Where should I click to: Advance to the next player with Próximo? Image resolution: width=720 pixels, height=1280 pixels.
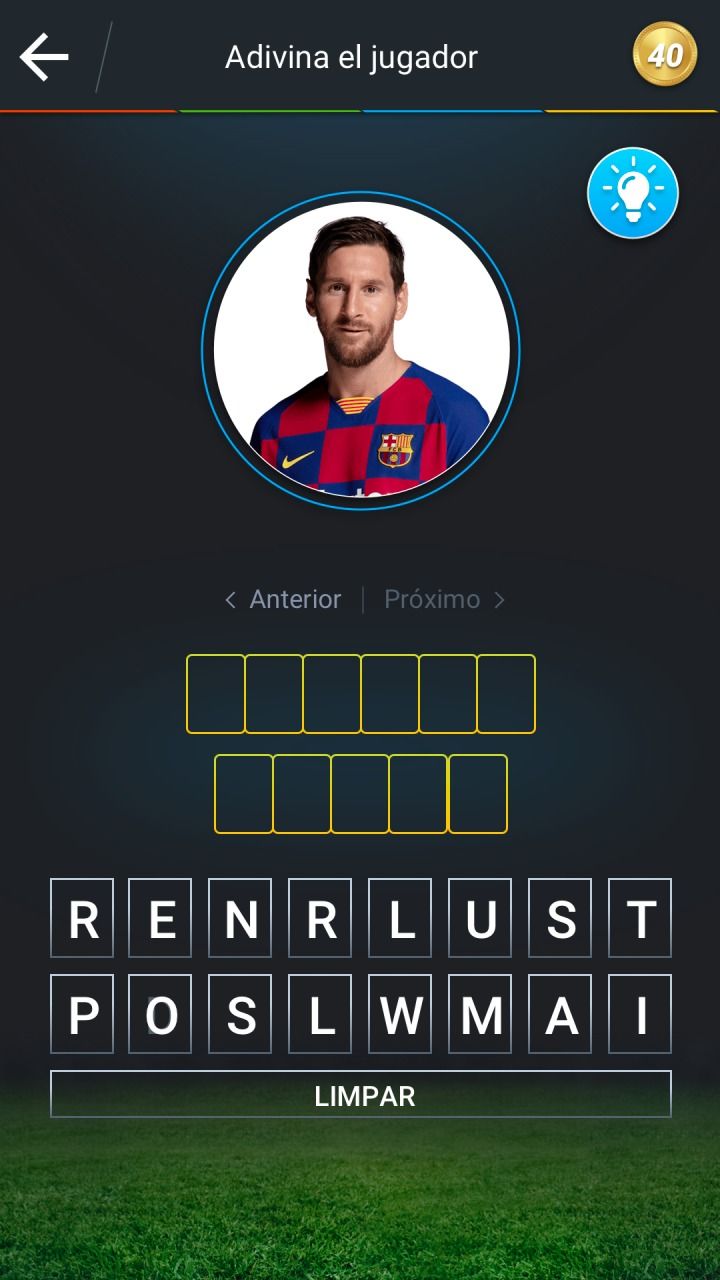coord(433,600)
